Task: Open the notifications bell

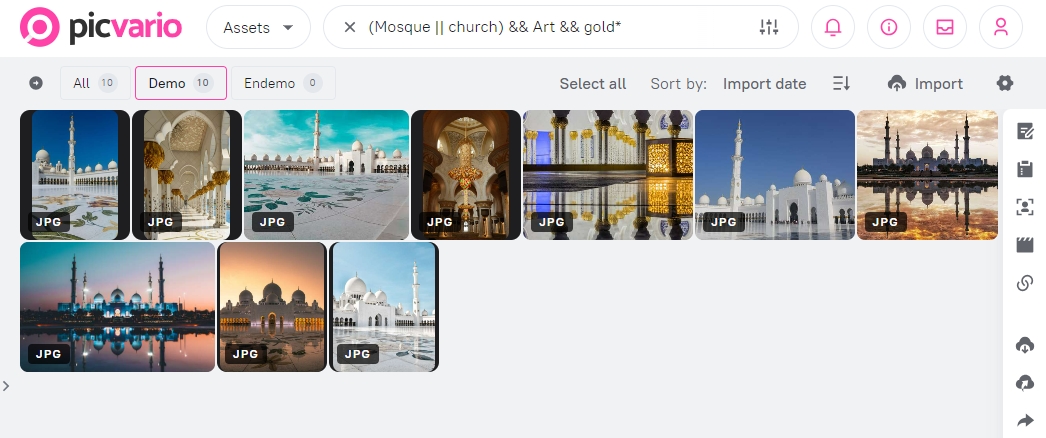Action: coord(833,28)
